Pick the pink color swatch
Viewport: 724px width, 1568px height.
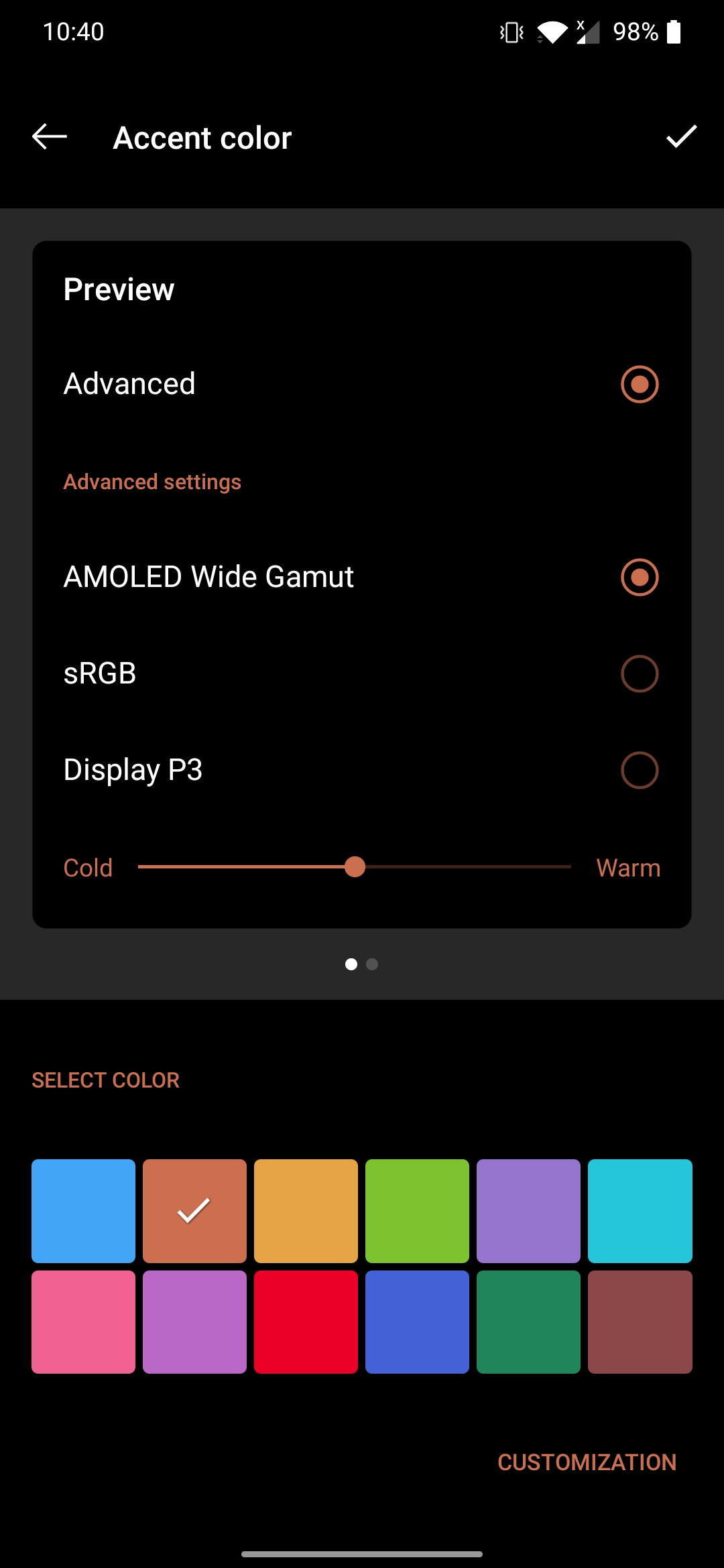[x=83, y=1322]
